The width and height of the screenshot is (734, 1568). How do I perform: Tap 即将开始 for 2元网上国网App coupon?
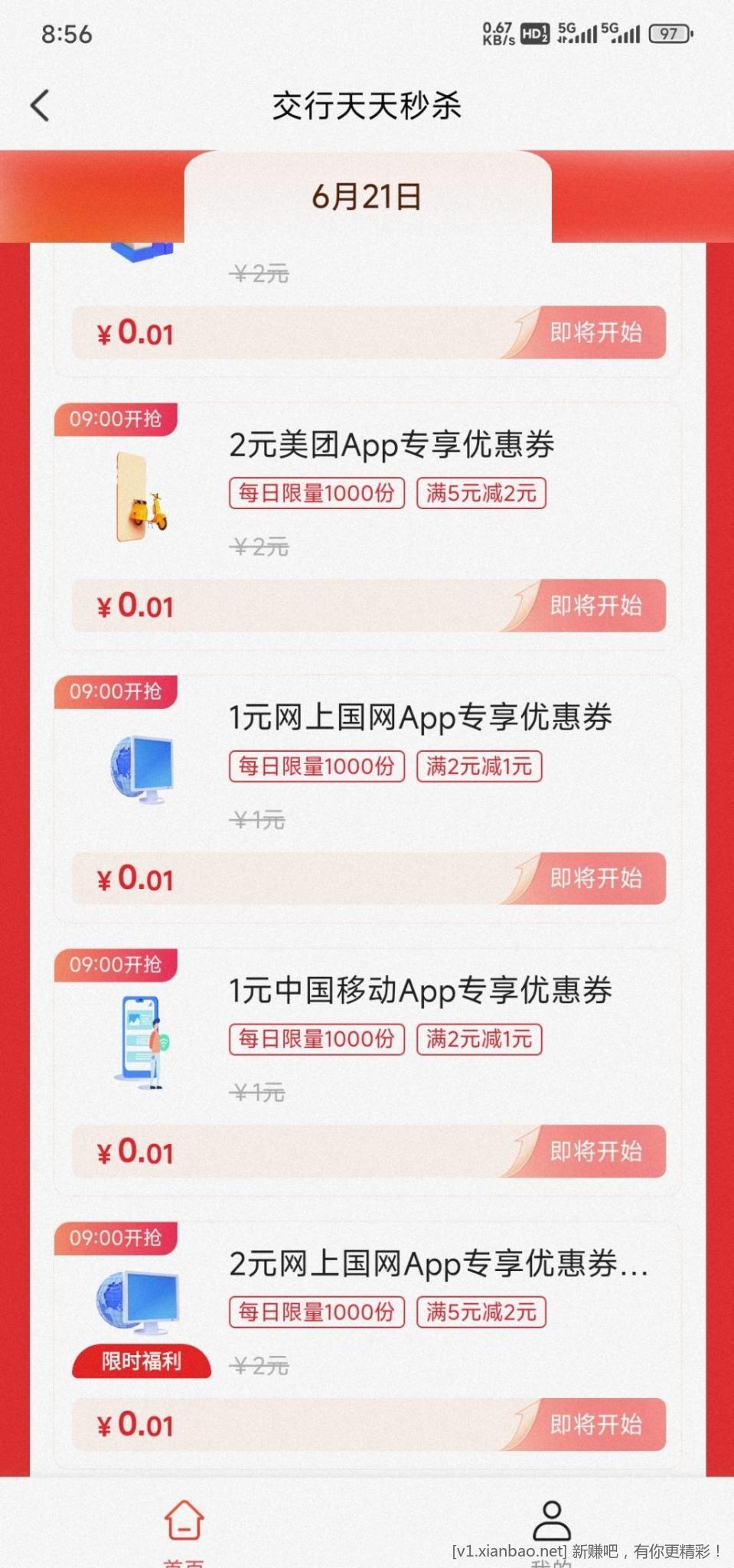[595, 1424]
